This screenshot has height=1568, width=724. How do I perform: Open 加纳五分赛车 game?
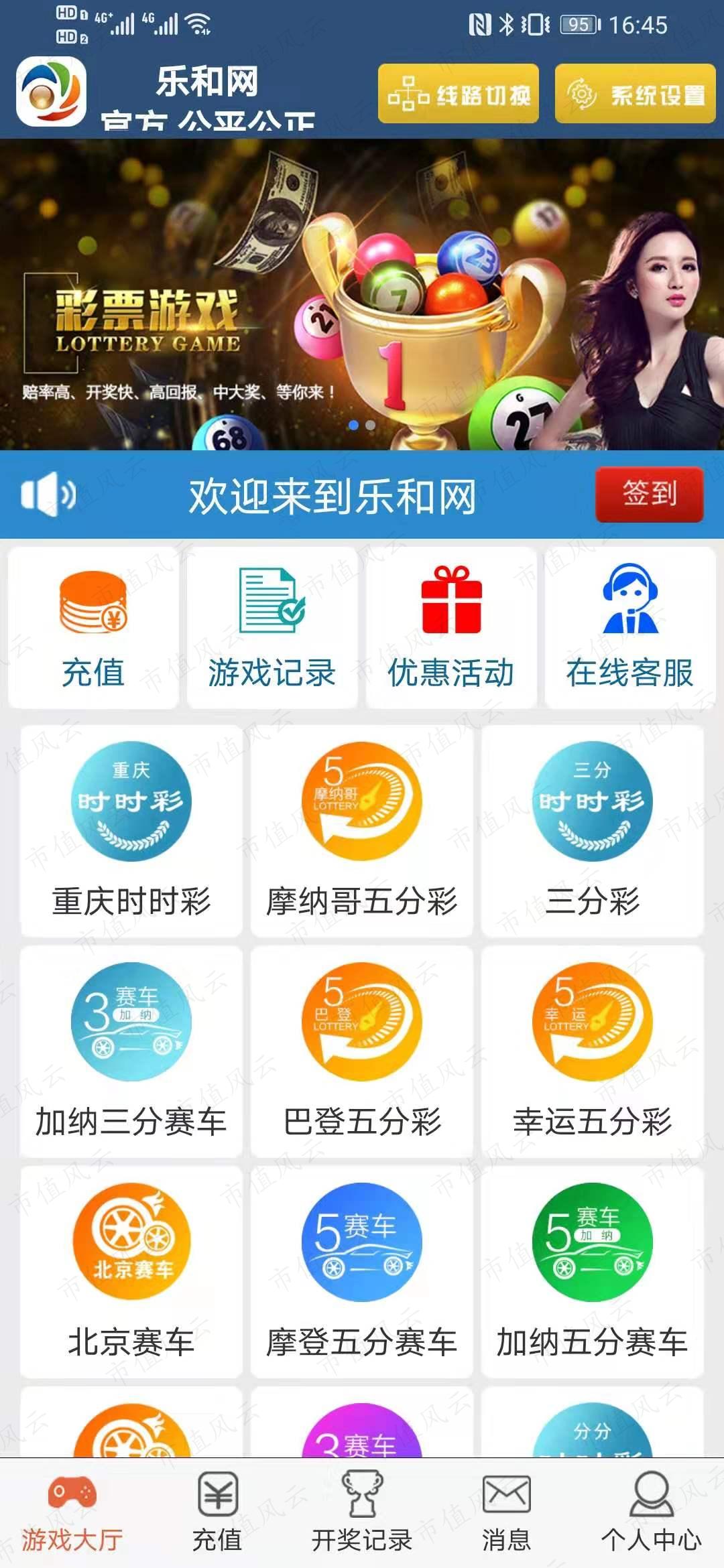593,1272
